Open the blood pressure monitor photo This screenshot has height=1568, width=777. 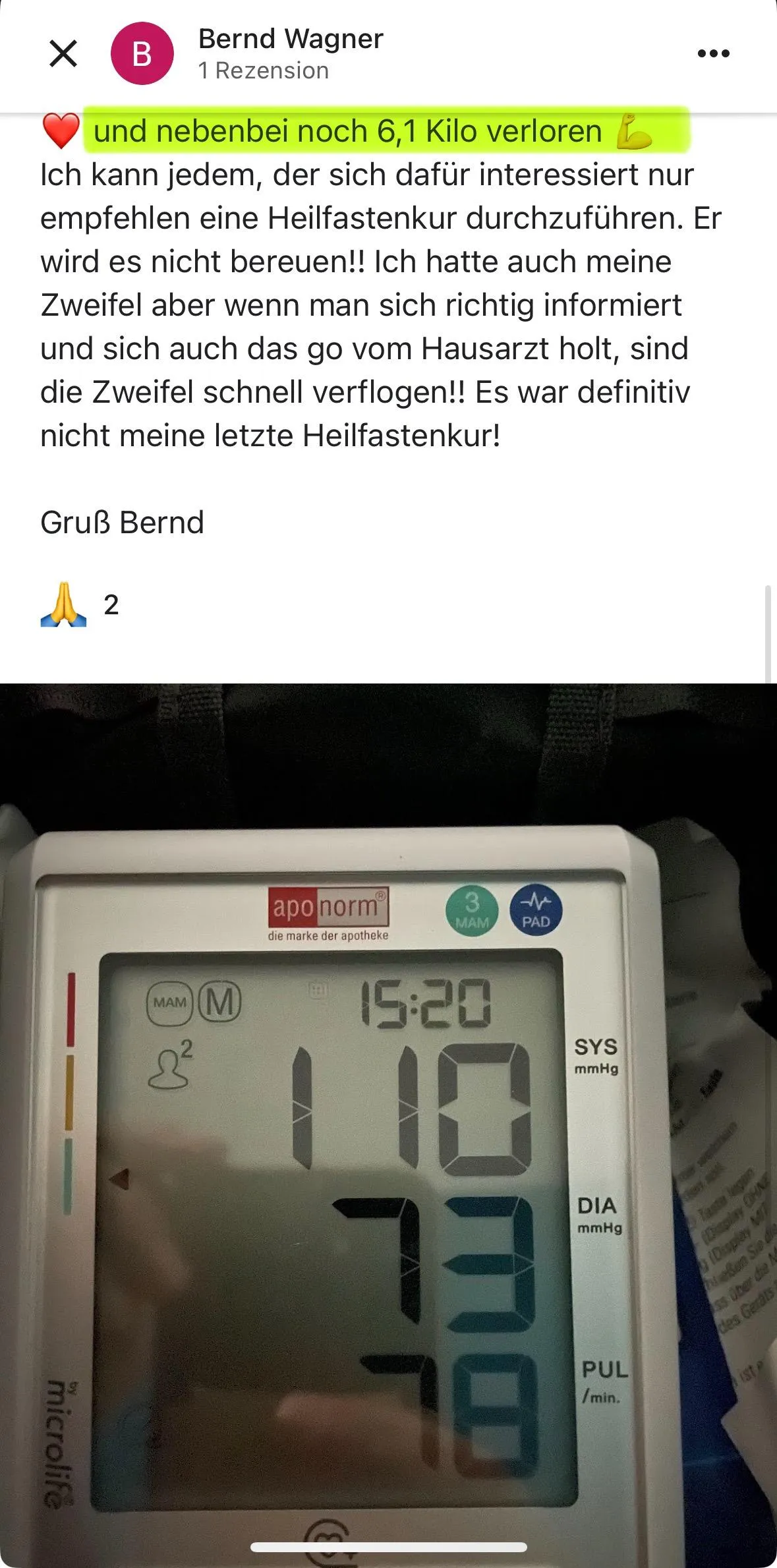click(x=388, y=1120)
